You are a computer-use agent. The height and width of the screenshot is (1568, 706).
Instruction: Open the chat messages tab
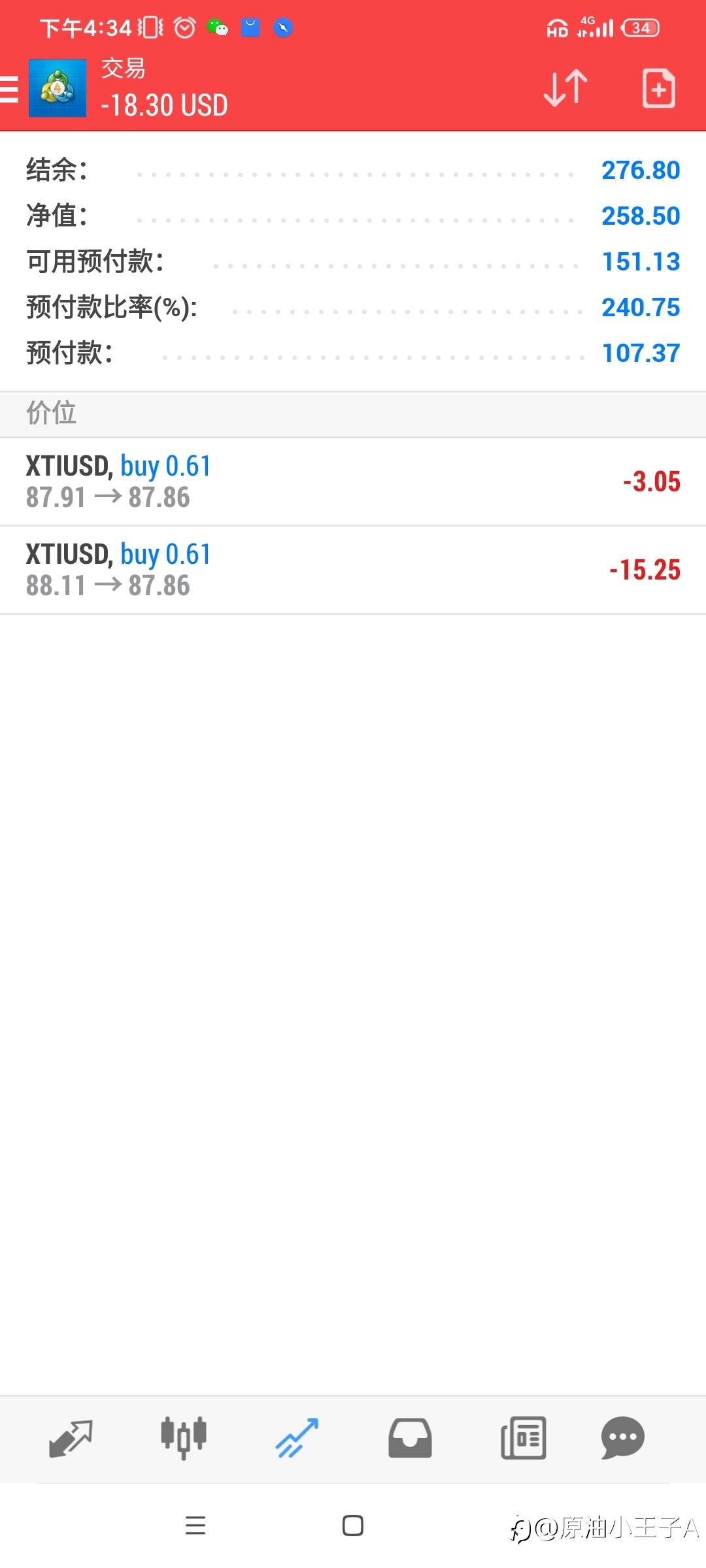(623, 1438)
